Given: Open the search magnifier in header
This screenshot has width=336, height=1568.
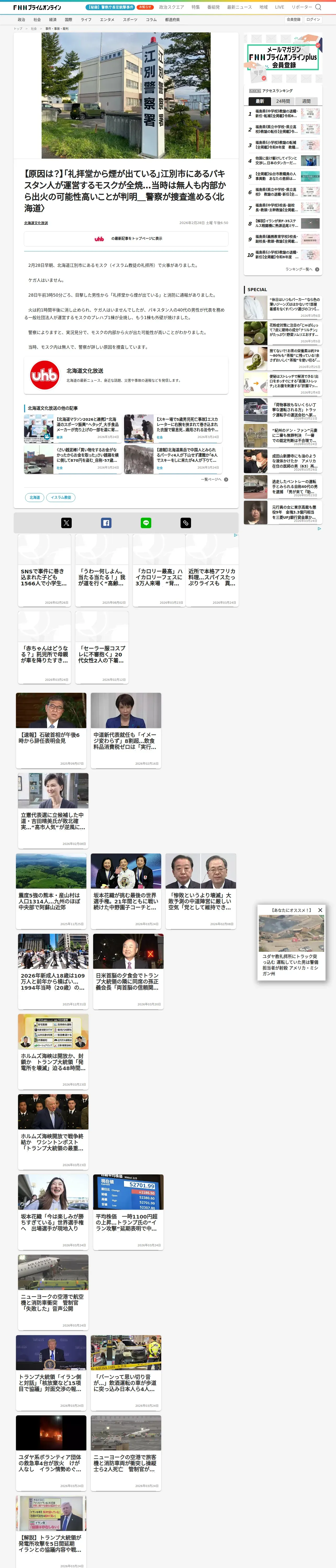Looking at the screenshot, I should (x=318, y=7).
